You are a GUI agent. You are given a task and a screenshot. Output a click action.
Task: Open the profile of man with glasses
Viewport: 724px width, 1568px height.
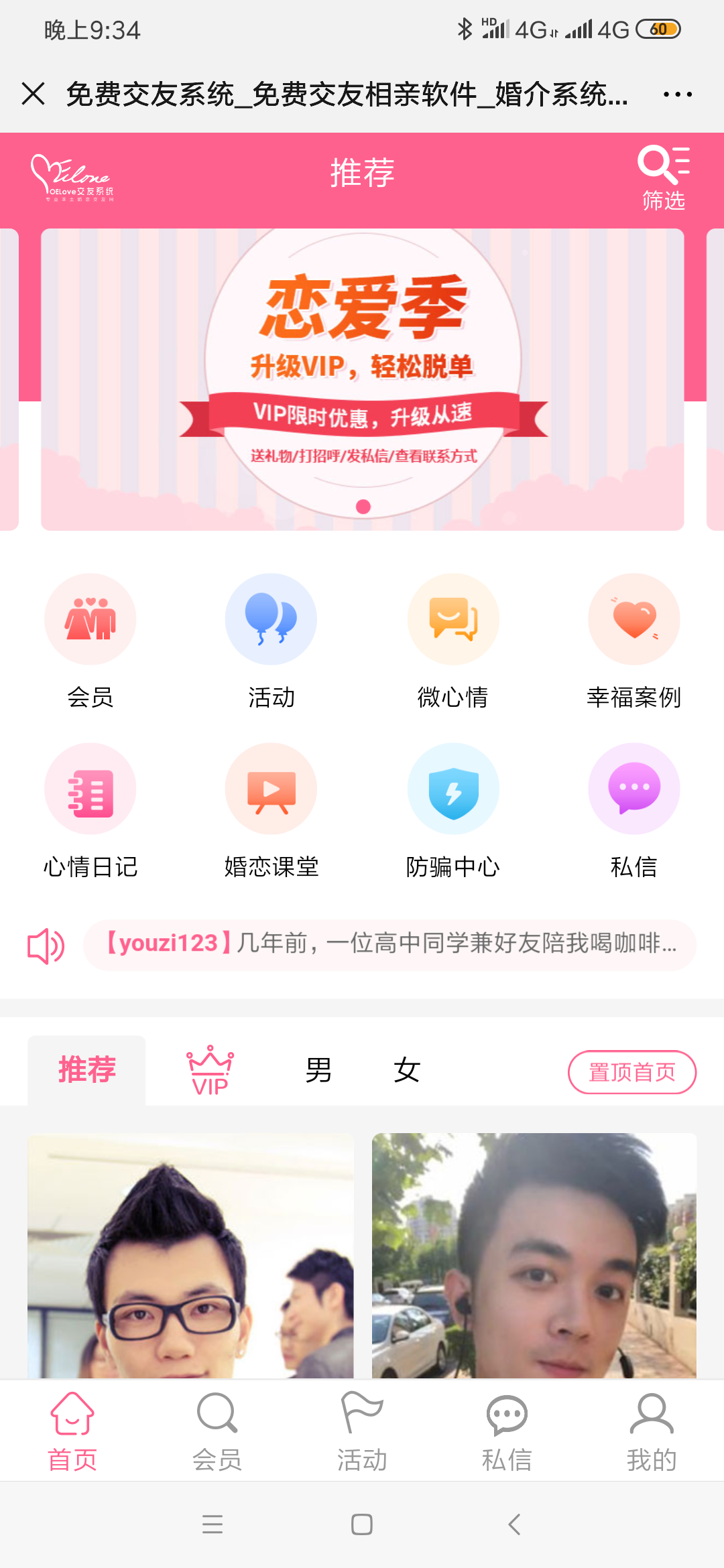click(190, 1255)
